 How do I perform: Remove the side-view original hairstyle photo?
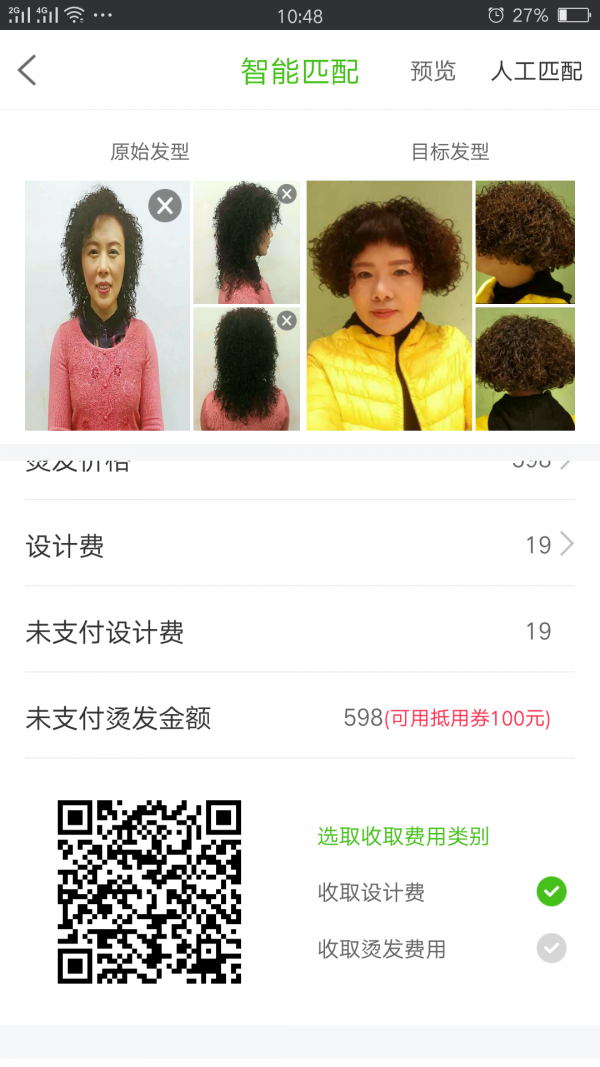tap(287, 194)
